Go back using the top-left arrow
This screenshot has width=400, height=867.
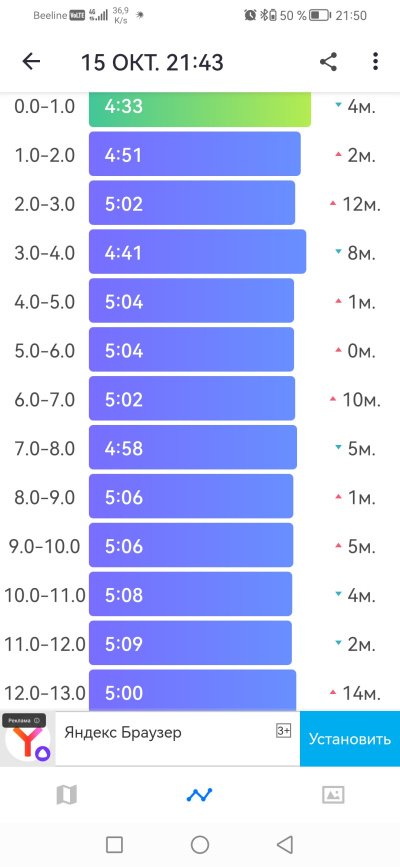click(31, 61)
